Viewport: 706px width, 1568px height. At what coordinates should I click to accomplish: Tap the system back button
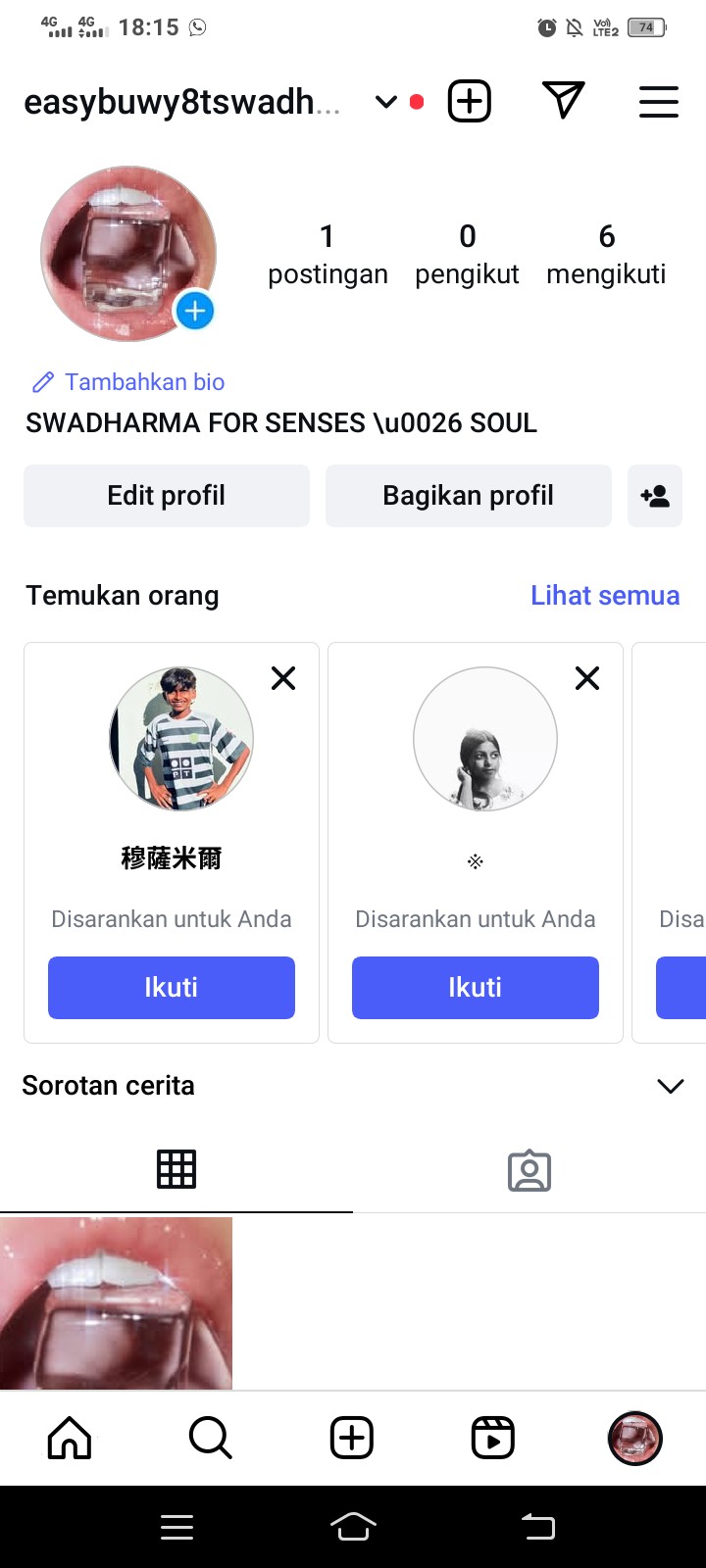(537, 1526)
